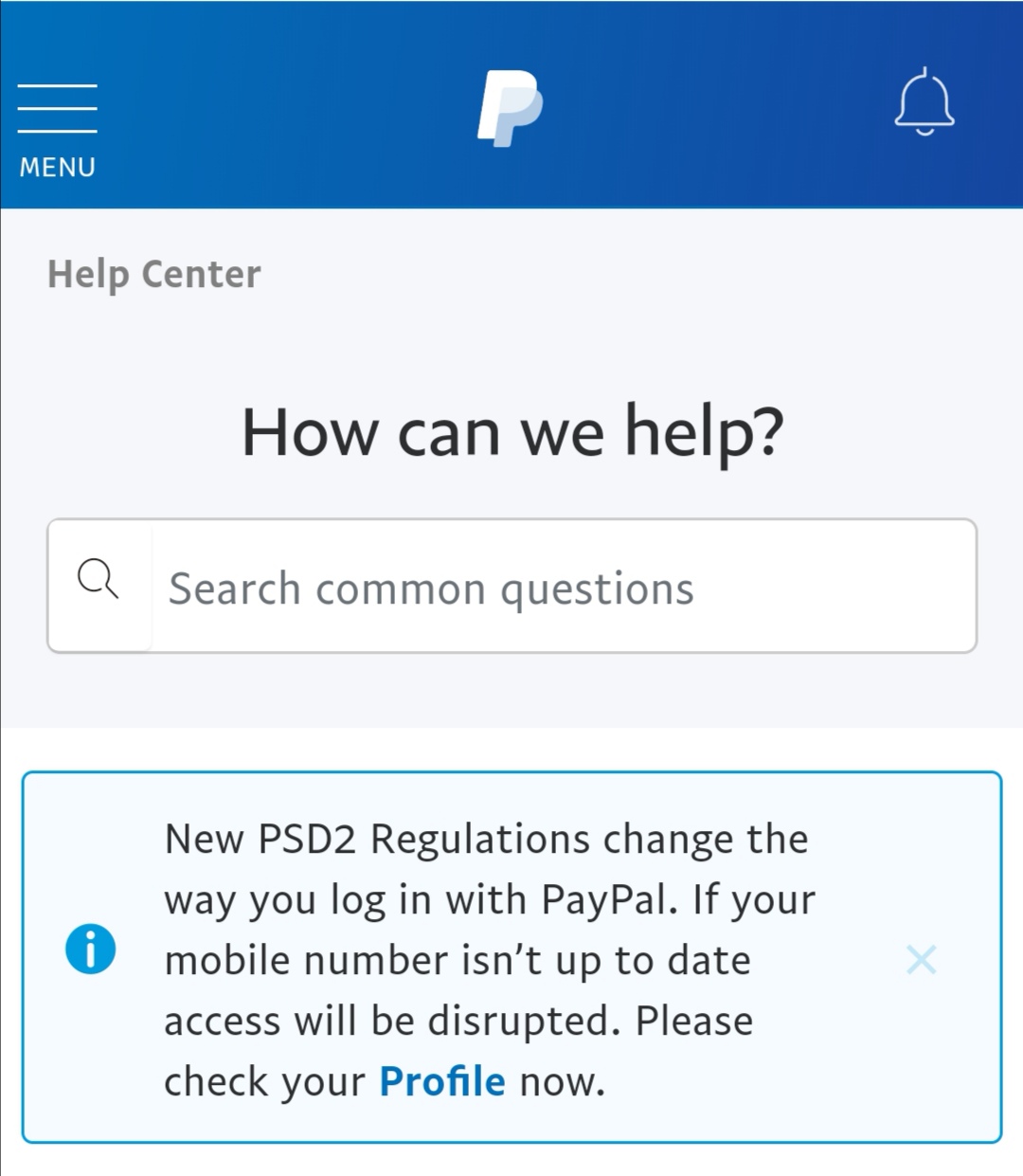Screen dimensions: 1023x1176
Task: Tap the magnifying glass search icon
Action: click(x=99, y=578)
